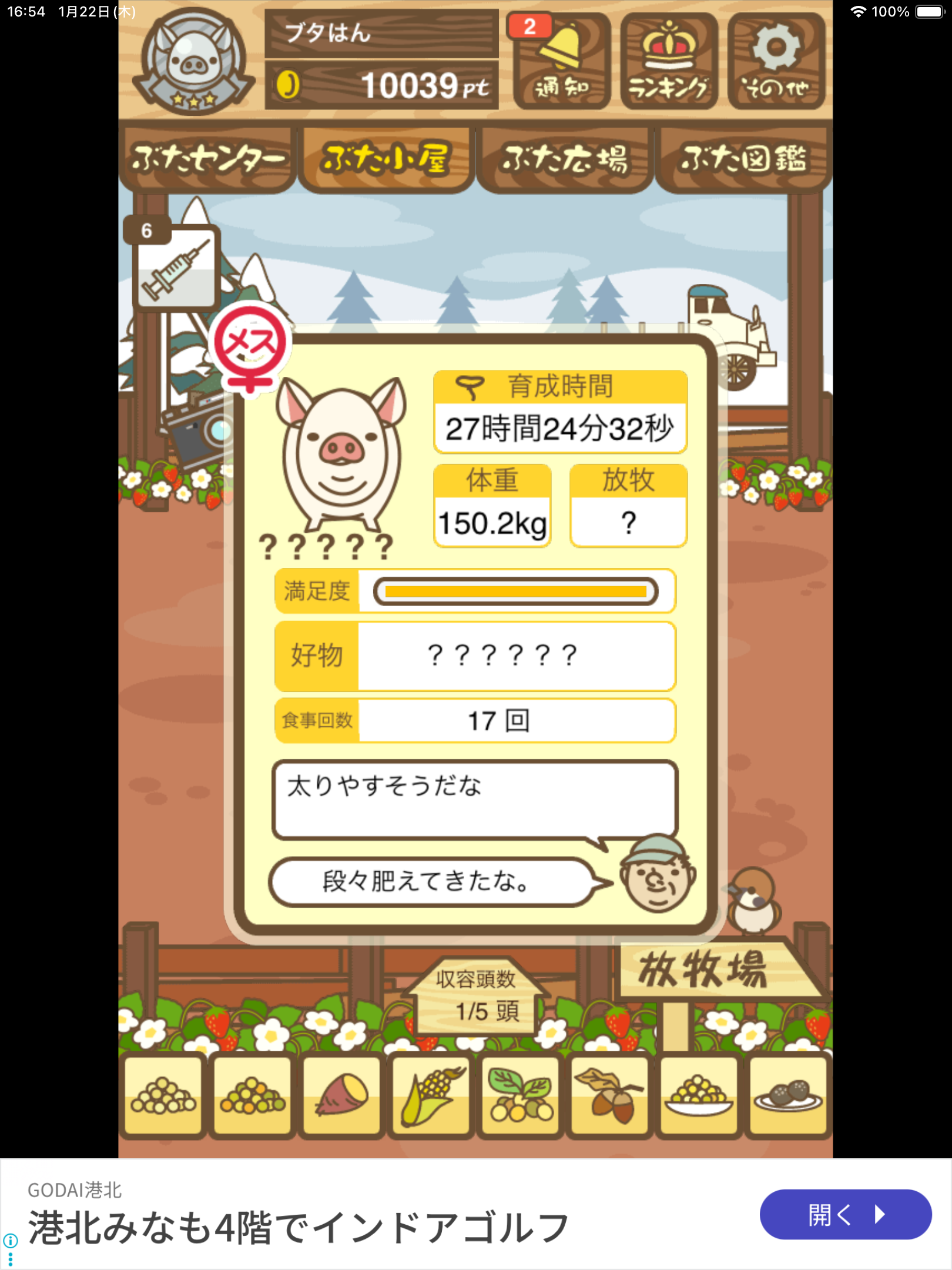Open the 通知 notifications bell
The height and width of the screenshot is (1270, 952).
pos(561,61)
